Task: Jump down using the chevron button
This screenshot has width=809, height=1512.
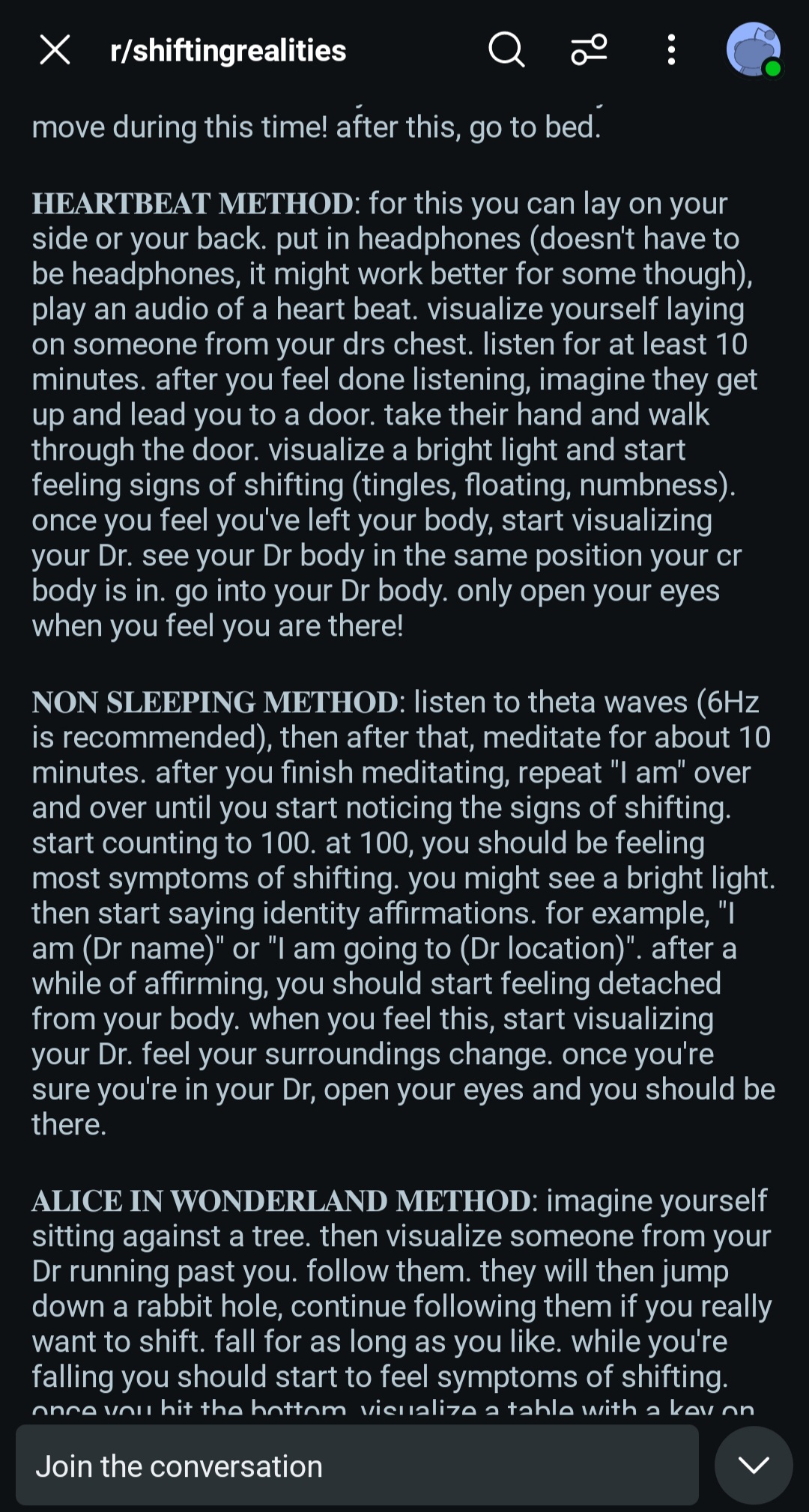Action: (754, 1466)
